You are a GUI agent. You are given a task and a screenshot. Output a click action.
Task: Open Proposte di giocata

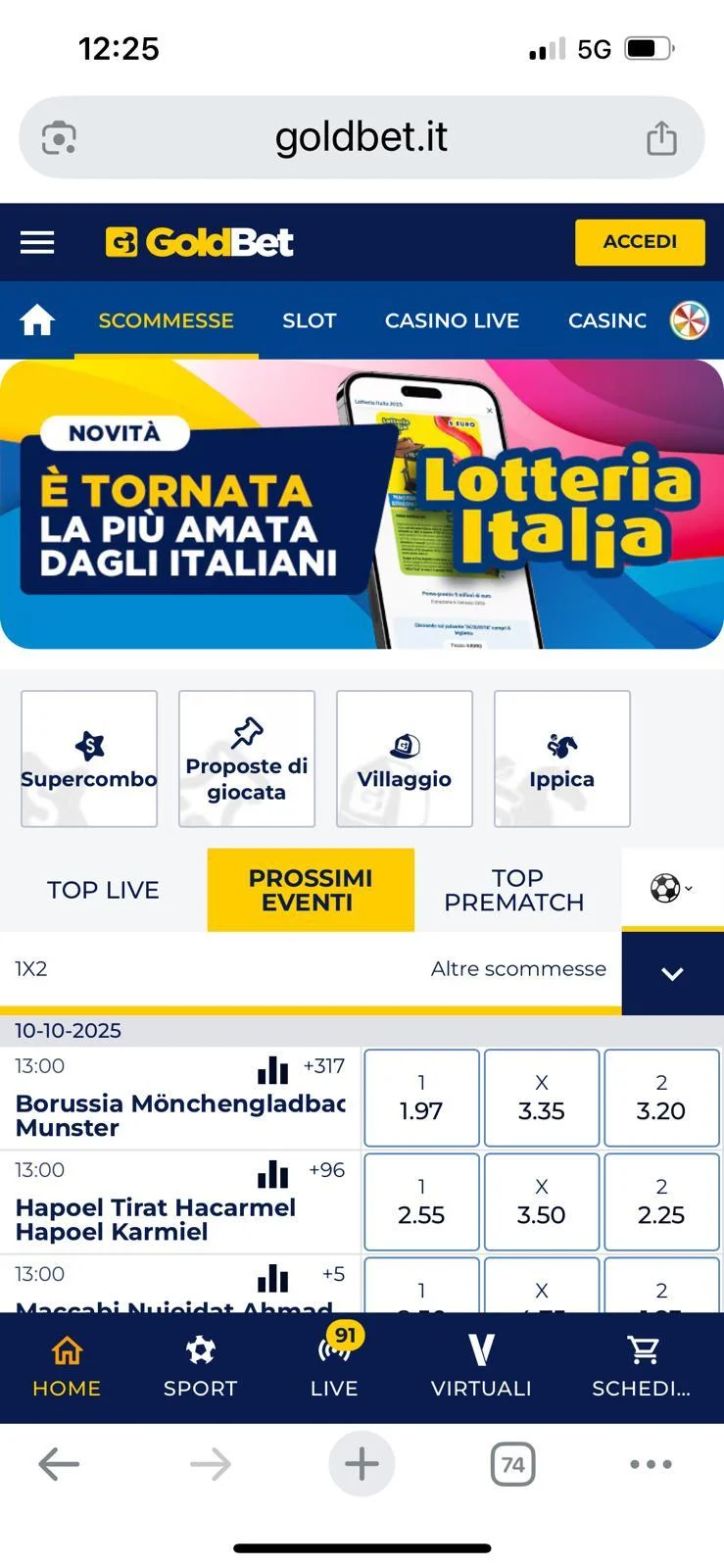click(247, 759)
